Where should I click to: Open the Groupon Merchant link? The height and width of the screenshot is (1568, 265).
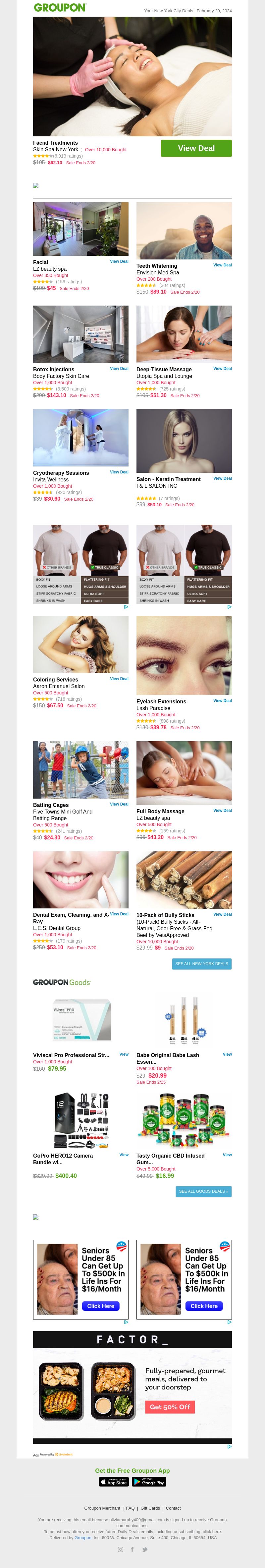click(102, 1508)
